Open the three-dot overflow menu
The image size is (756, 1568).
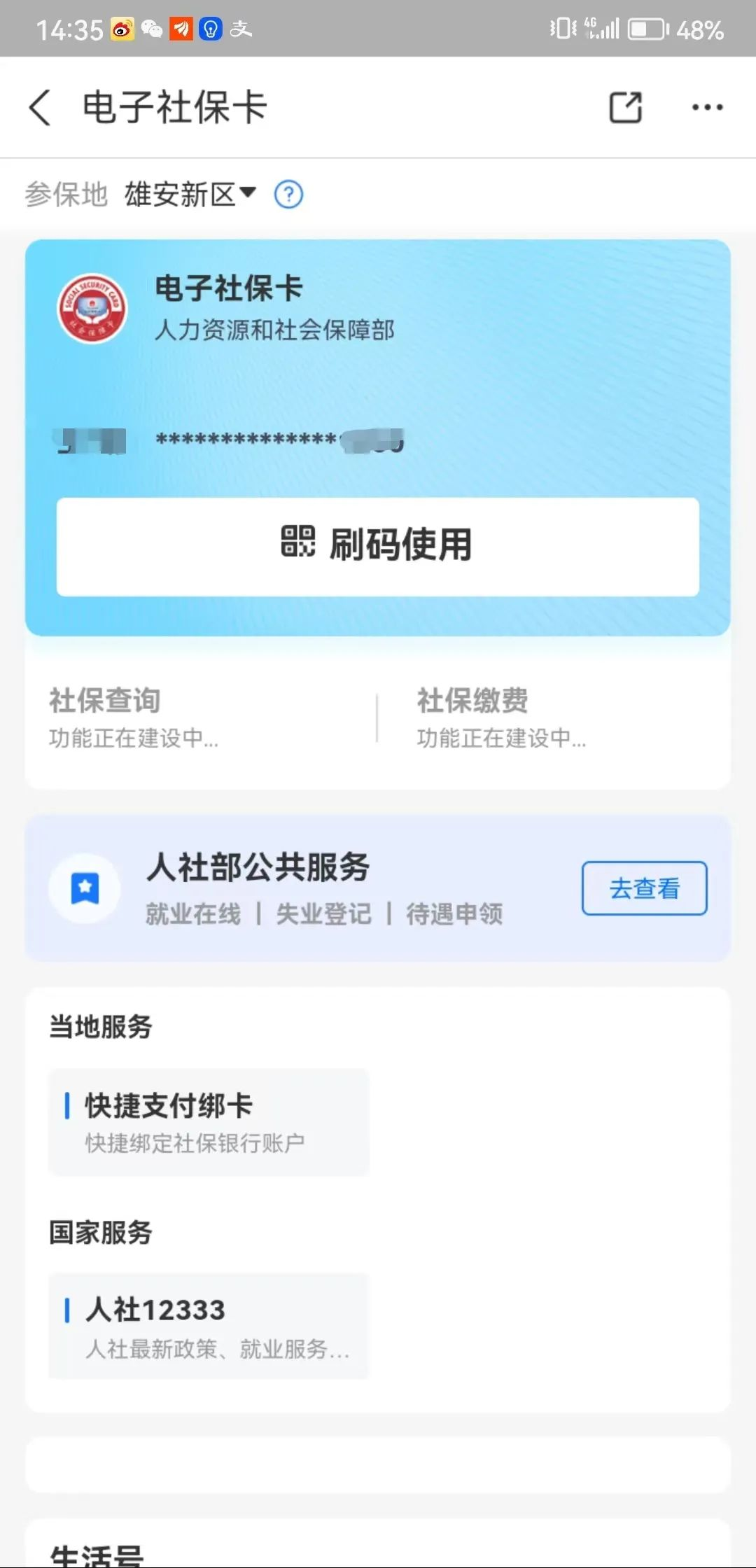click(x=707, y=107)
